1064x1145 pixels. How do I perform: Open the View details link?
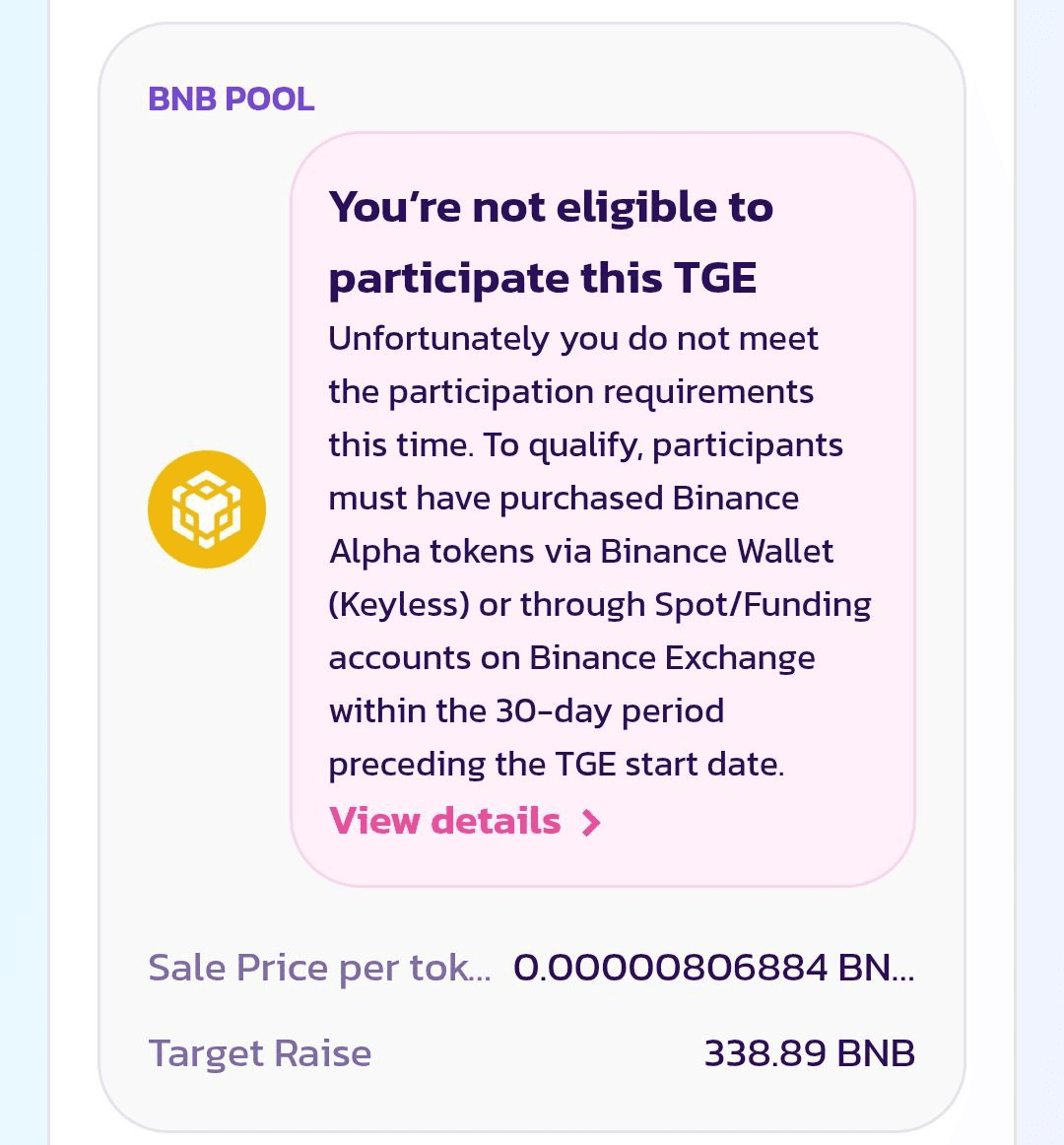coord(464,821)
